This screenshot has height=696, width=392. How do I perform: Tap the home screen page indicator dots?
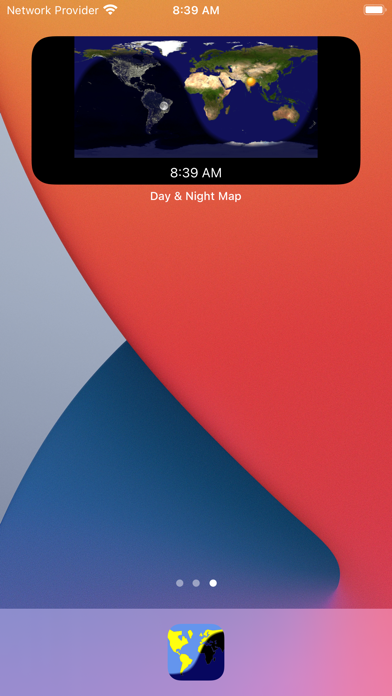(x=196, y=583)
